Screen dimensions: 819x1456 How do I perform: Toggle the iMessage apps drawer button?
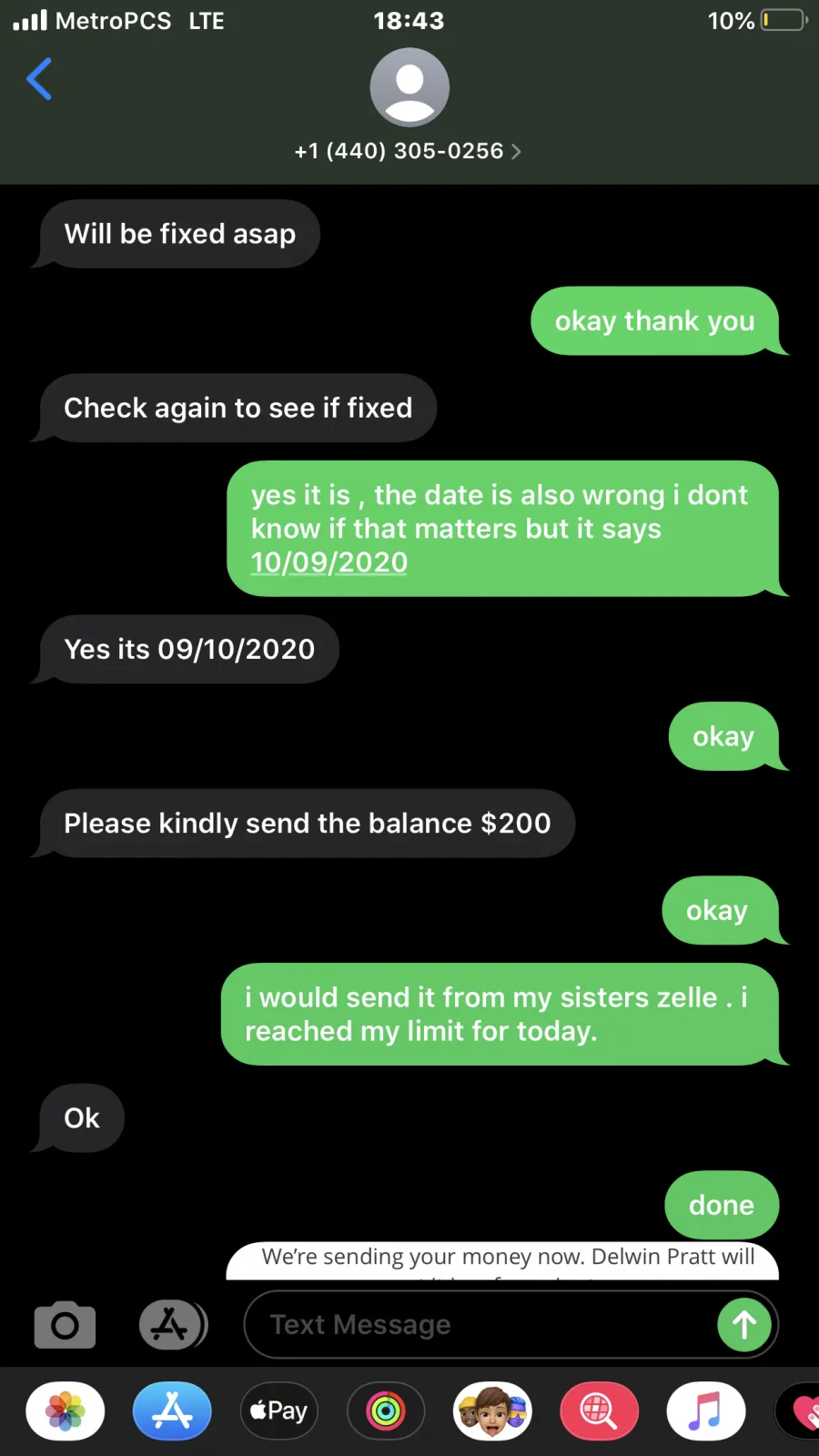click(x=173, y=1325)
